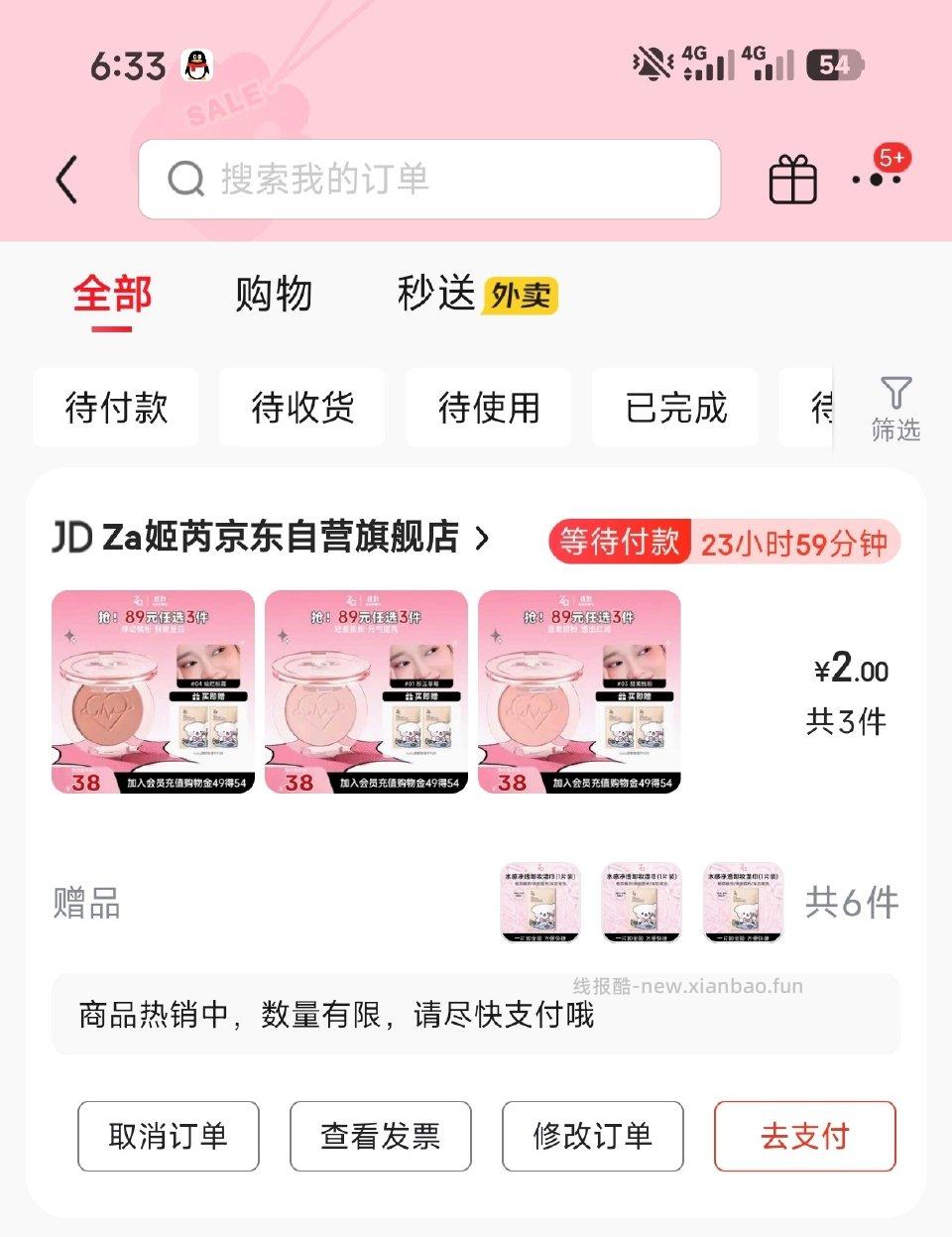952x1237 pixels.
Task: Tap the back arrow to exit orders
Action: [65, 180]
